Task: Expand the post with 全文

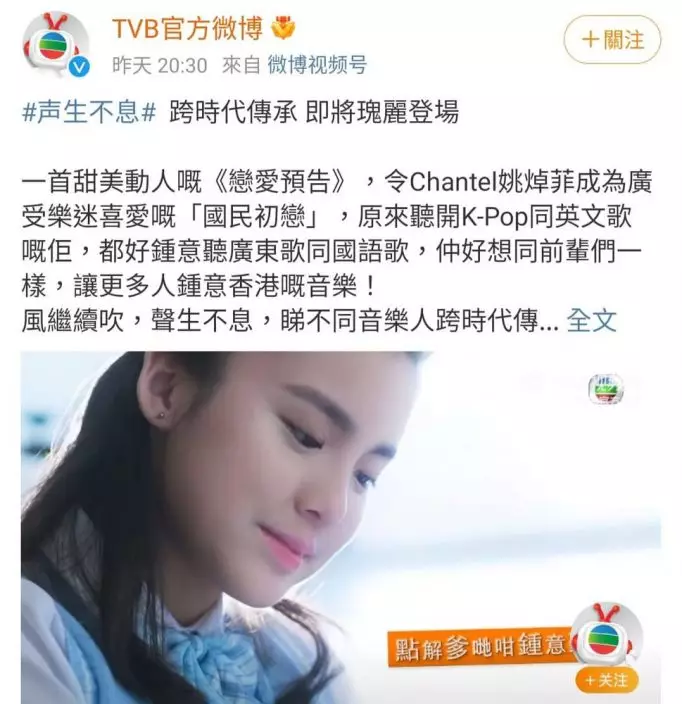Action: coord(592,320)
